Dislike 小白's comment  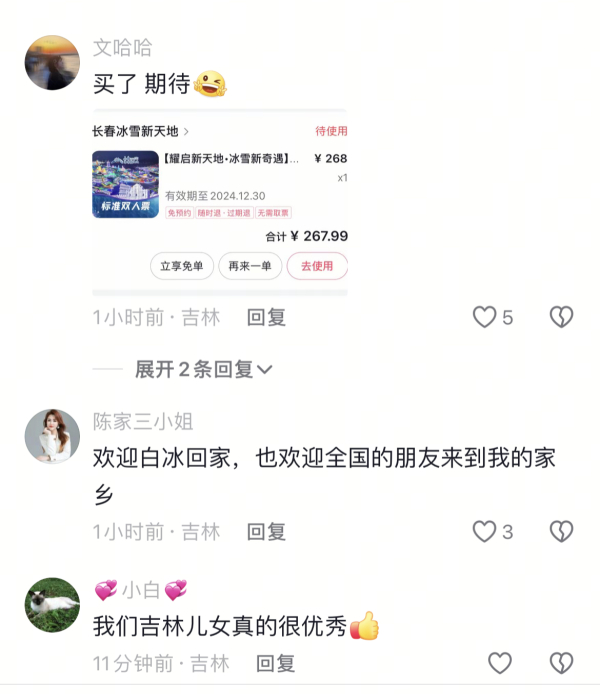pos(562,662)
